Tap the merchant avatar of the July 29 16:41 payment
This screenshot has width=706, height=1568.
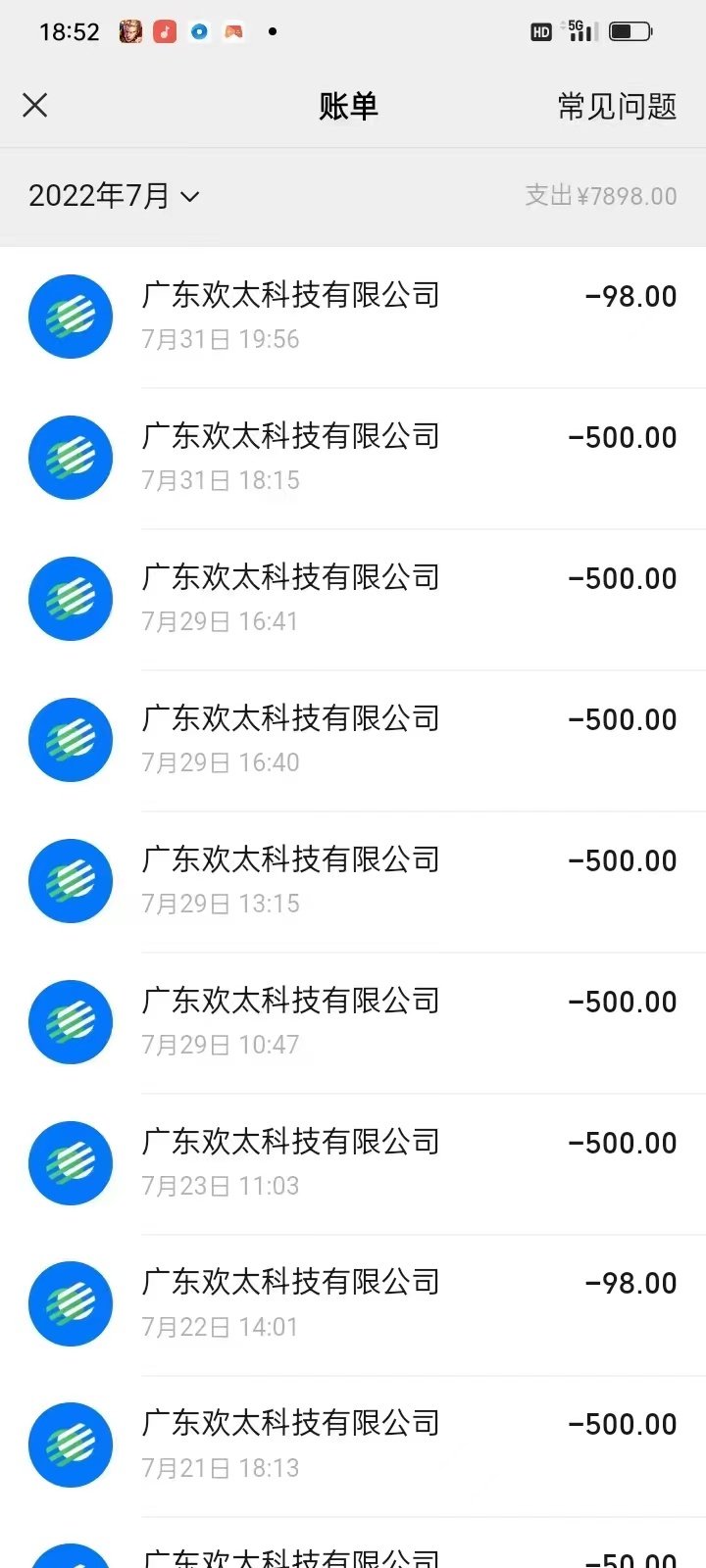click(70, 599)
